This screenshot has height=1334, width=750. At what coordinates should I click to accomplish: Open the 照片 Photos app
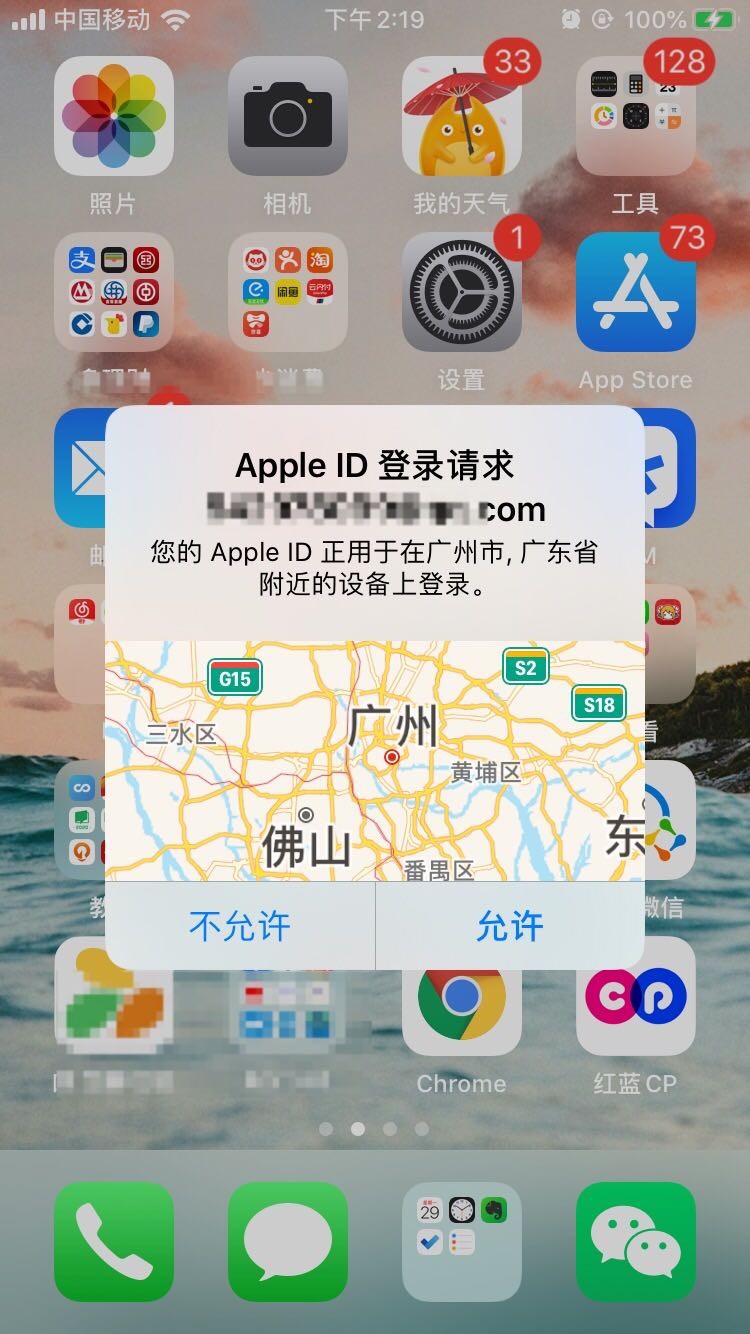(x=113, y=116)
